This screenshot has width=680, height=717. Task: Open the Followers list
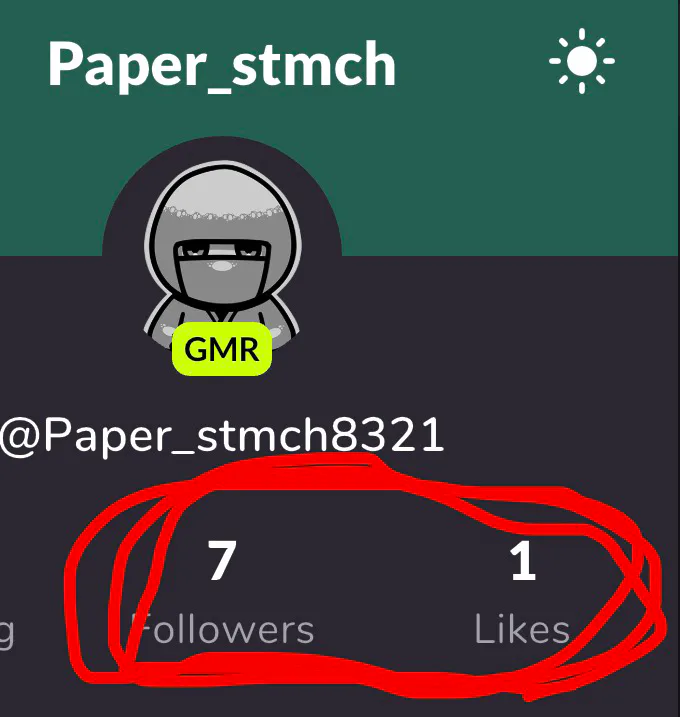tap(222, 592)
